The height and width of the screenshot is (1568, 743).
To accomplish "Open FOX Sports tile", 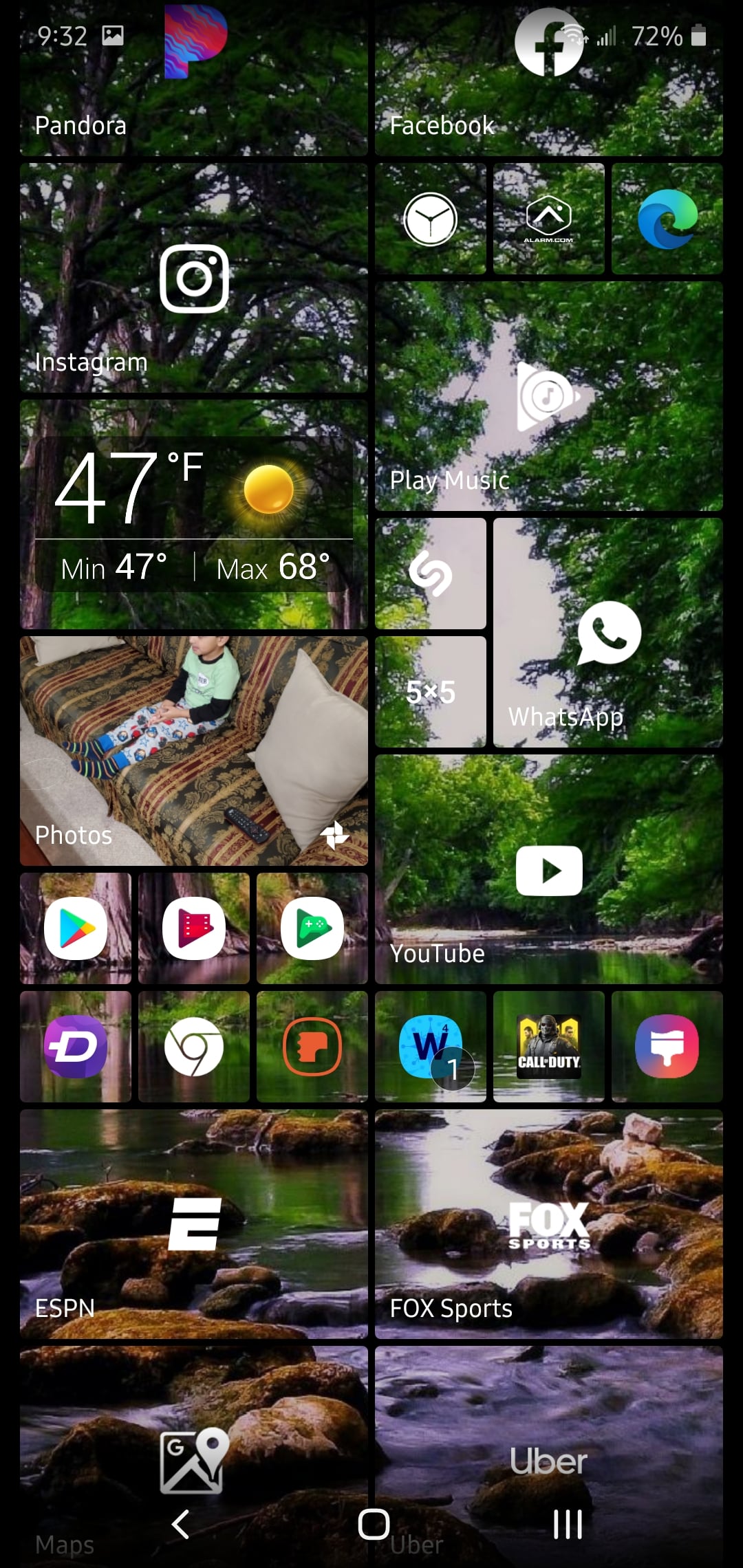I will click(x=548, y=1224).
